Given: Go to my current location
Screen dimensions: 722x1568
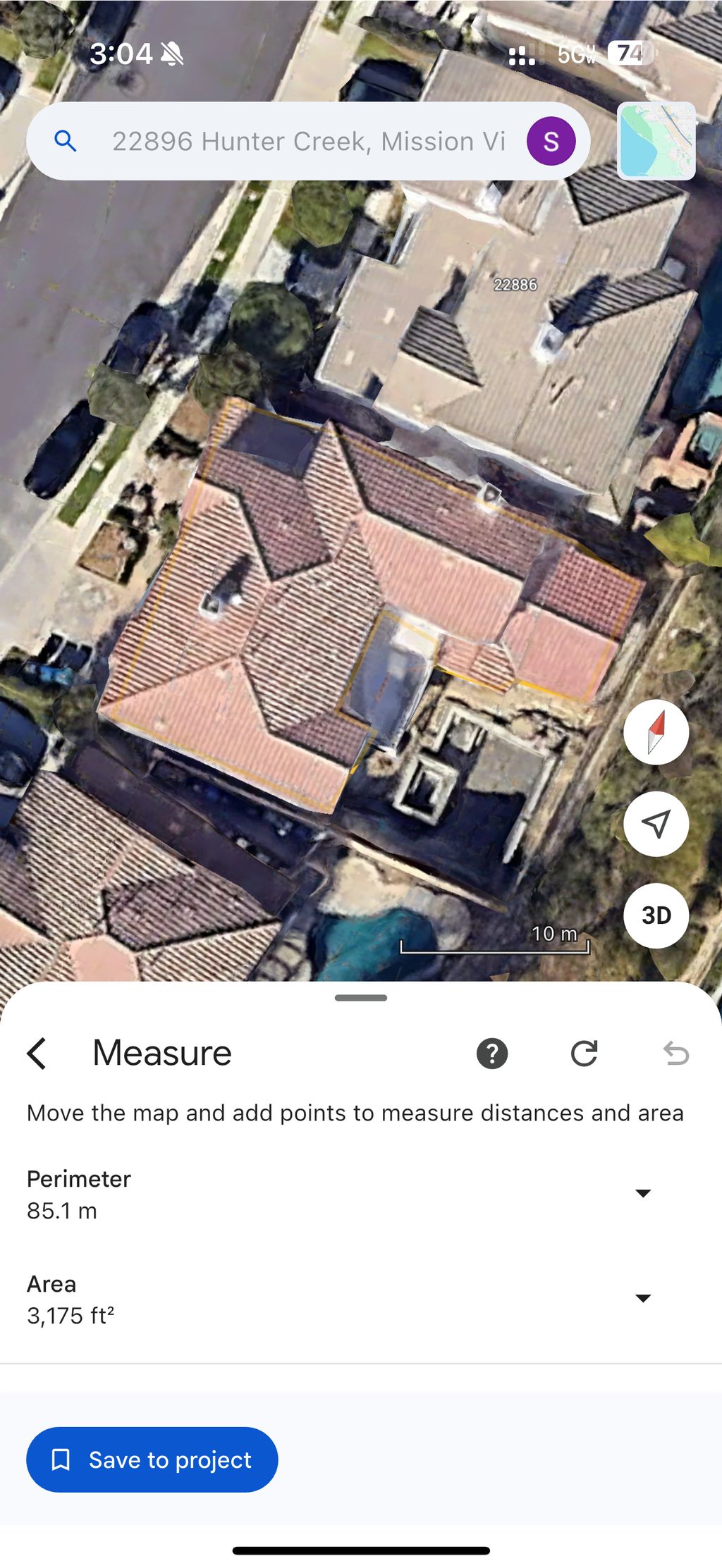Looking at the screenshot, I should (x=656, y=824).
